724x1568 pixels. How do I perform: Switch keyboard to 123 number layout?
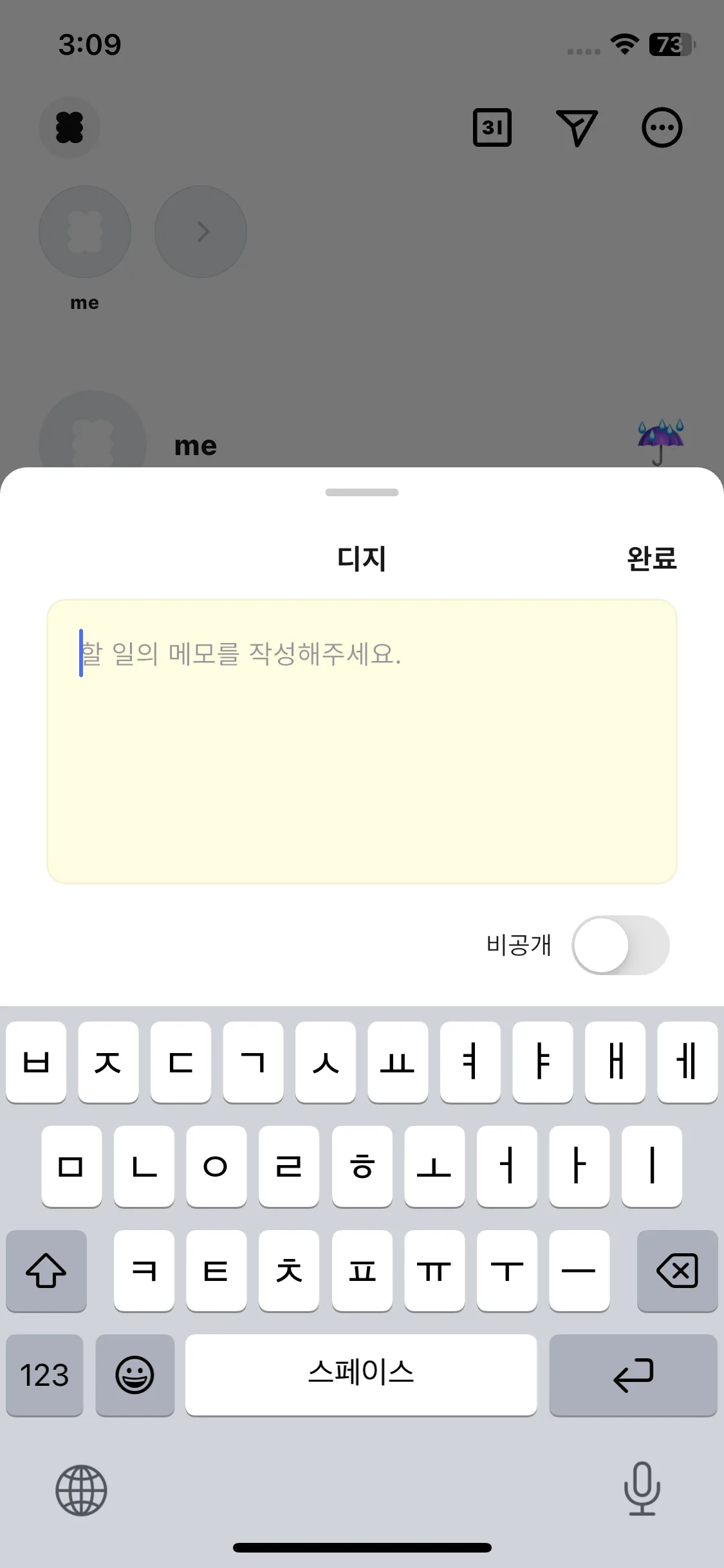pyautogui.click(x=44, y=1375)
